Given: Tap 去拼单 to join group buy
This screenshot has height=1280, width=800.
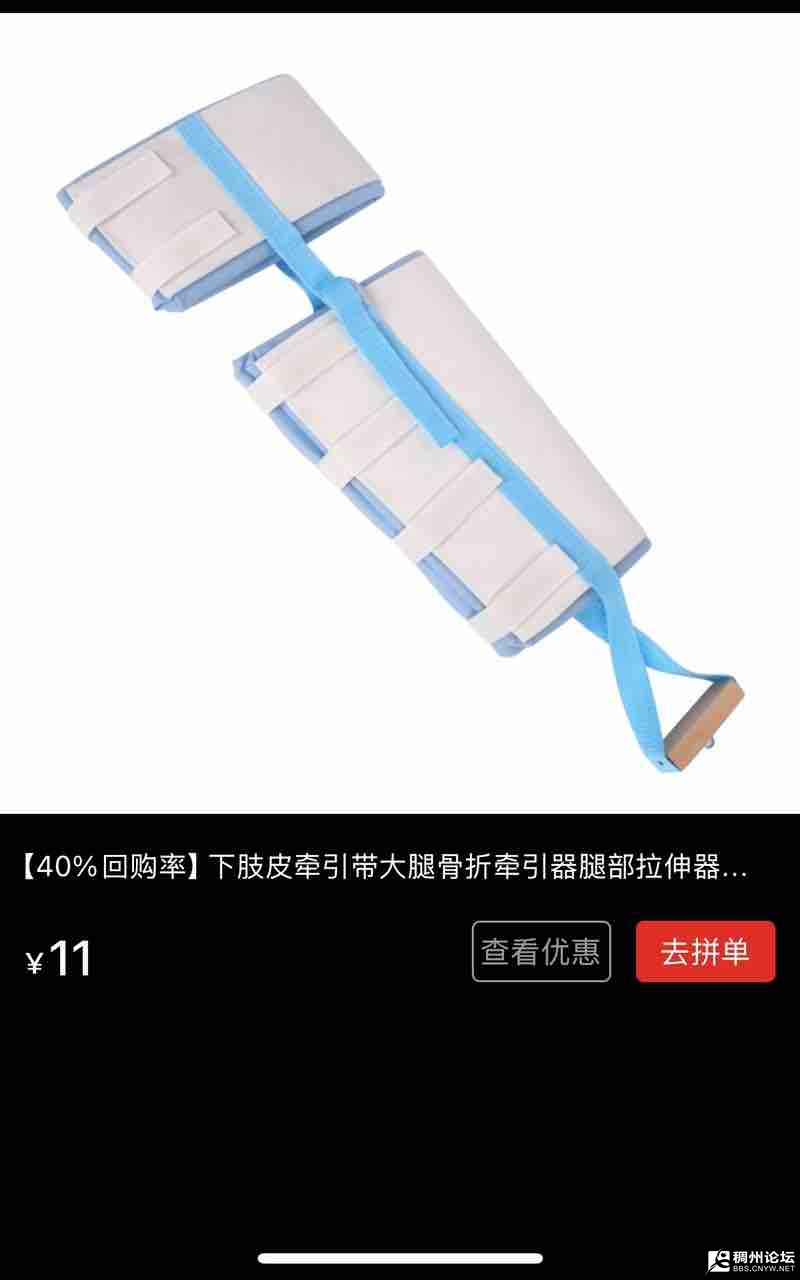Looking at the screenshot, I should 705,951.
